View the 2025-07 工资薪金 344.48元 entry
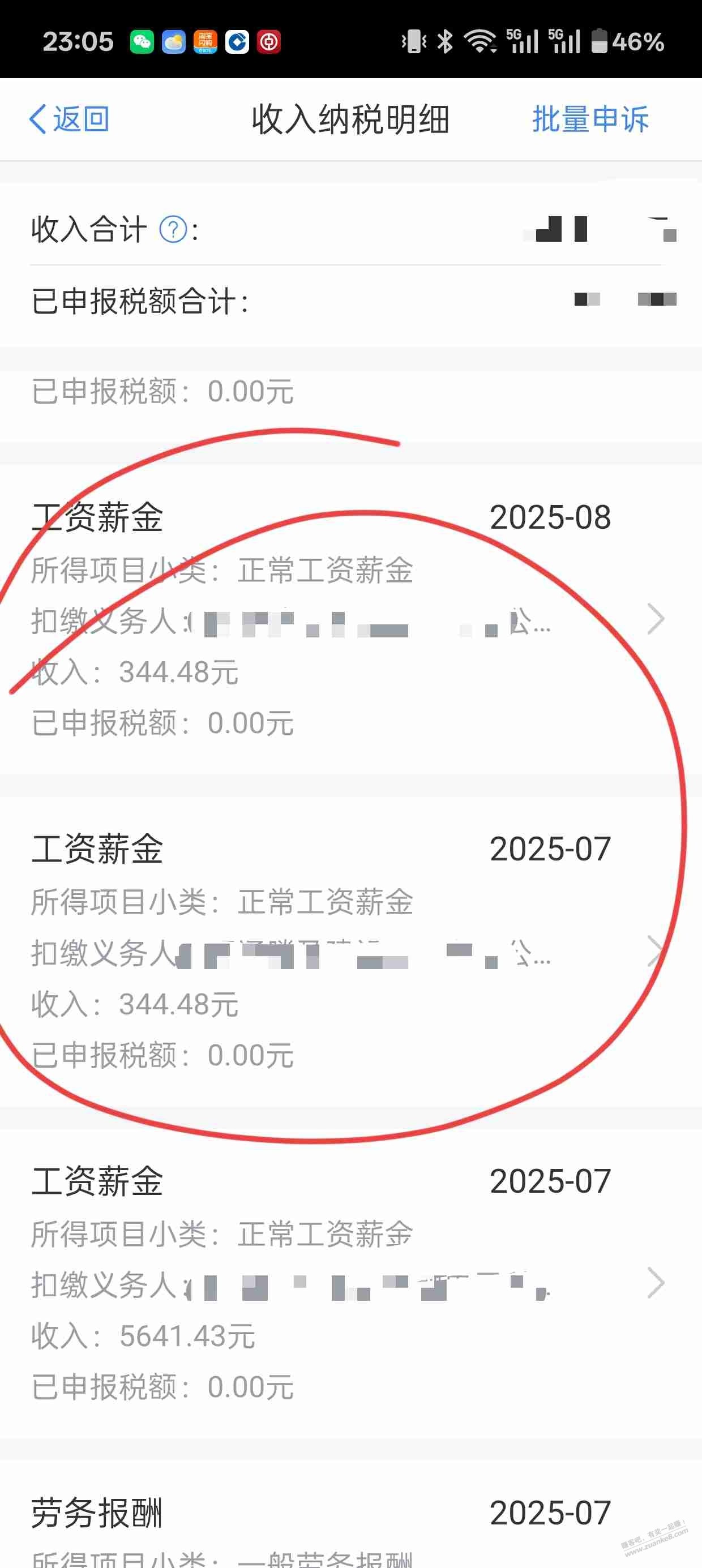Screen dimensions: 702x1568 pos(350,952)
